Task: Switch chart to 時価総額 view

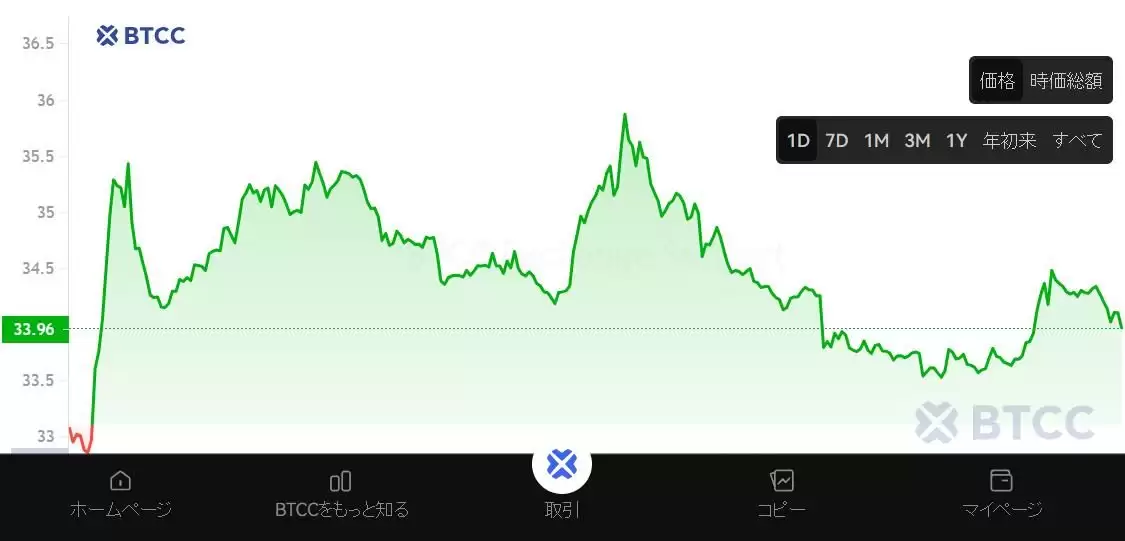Action: (x=1065, y=81)
